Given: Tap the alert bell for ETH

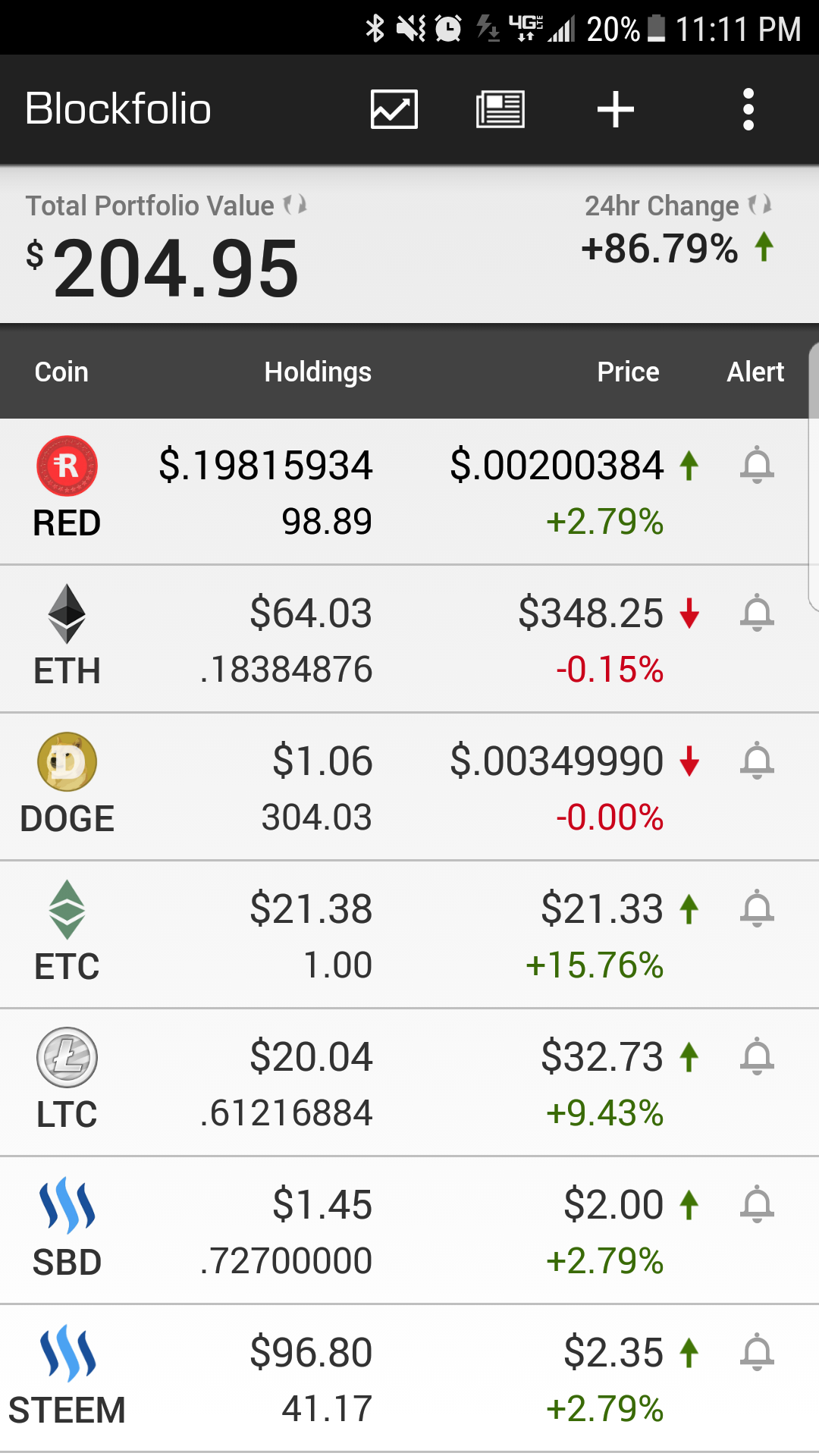Looking at the screenshot, I should pyautogui.click(x=757, y=613).
